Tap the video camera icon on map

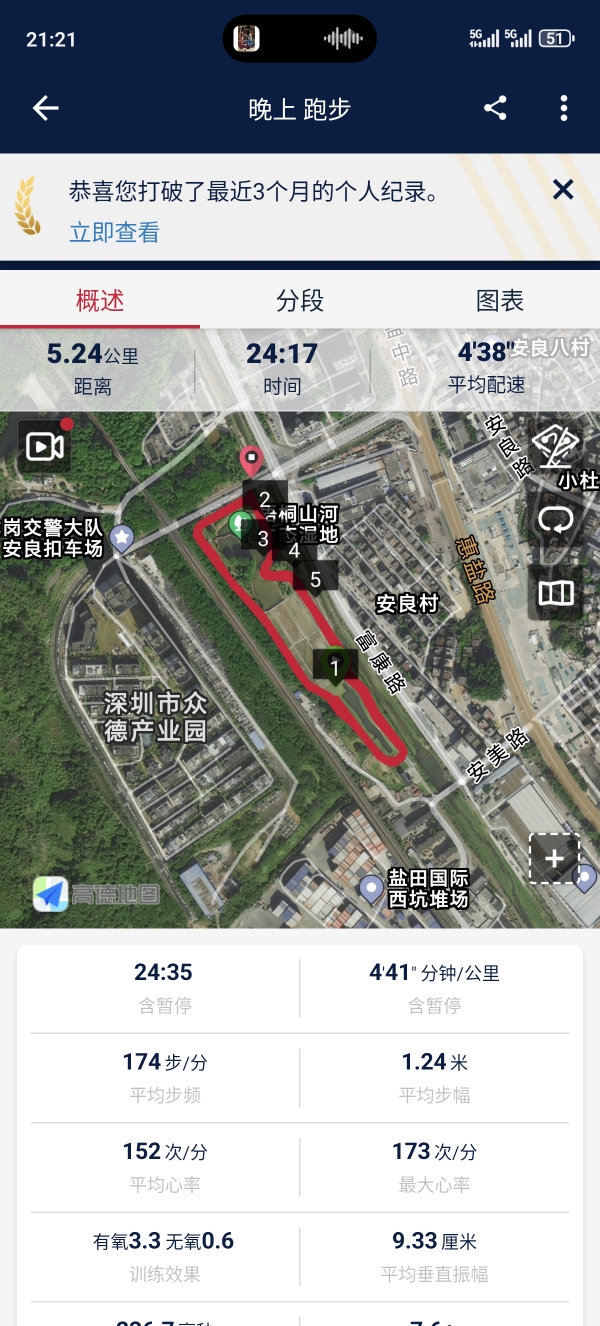[45, 446]
